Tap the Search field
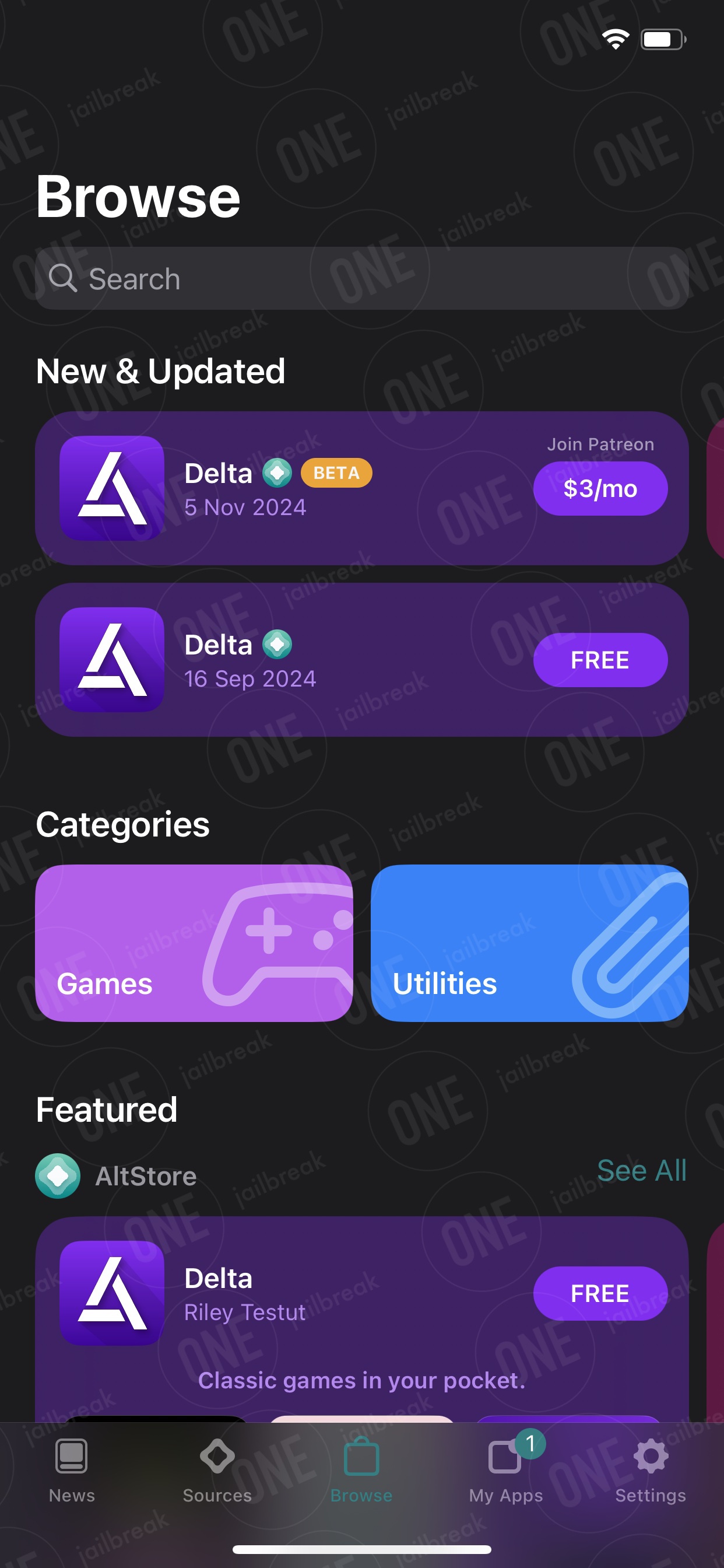 click(362, 279)
